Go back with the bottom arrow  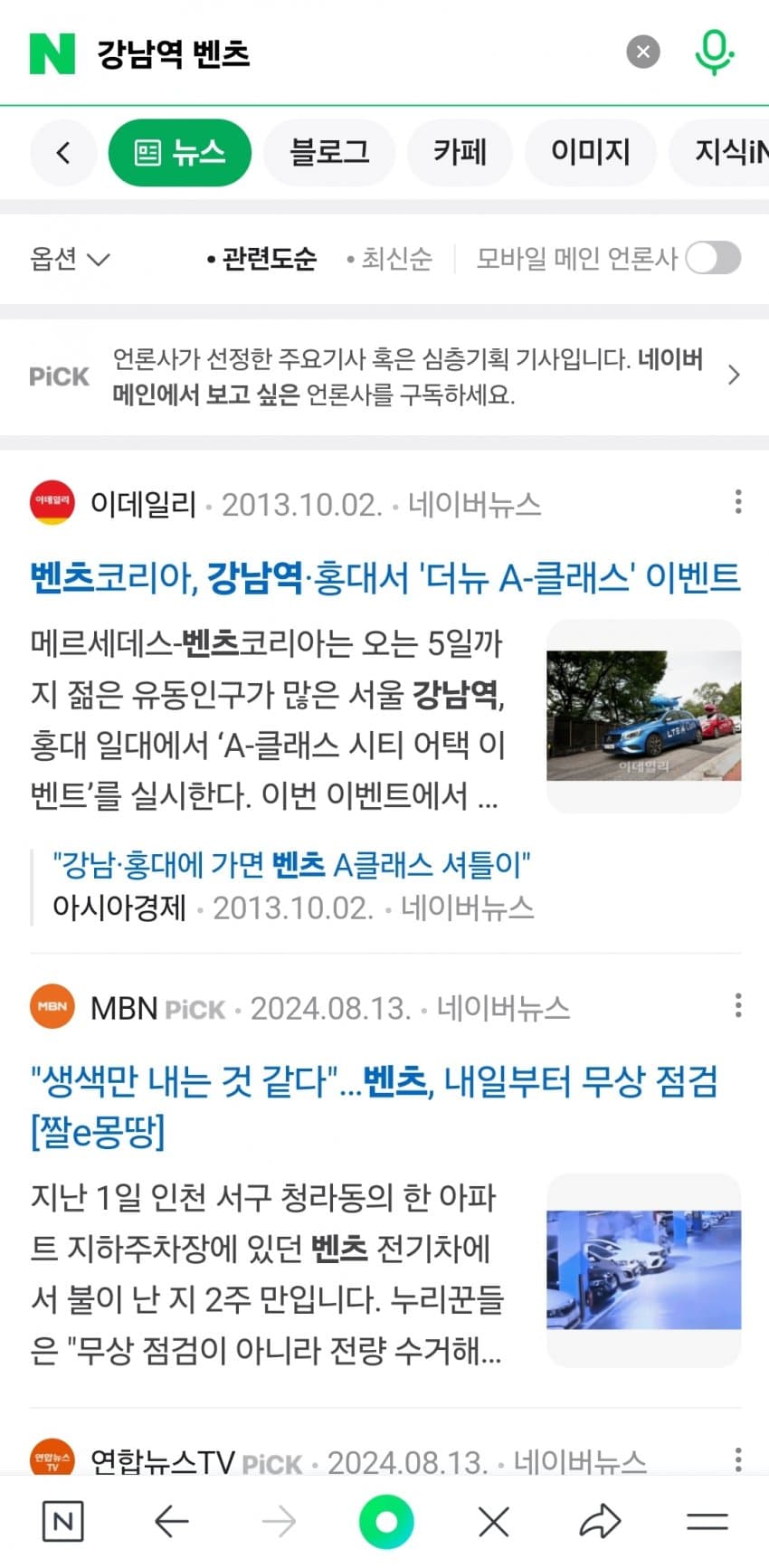click(171, 1522)
